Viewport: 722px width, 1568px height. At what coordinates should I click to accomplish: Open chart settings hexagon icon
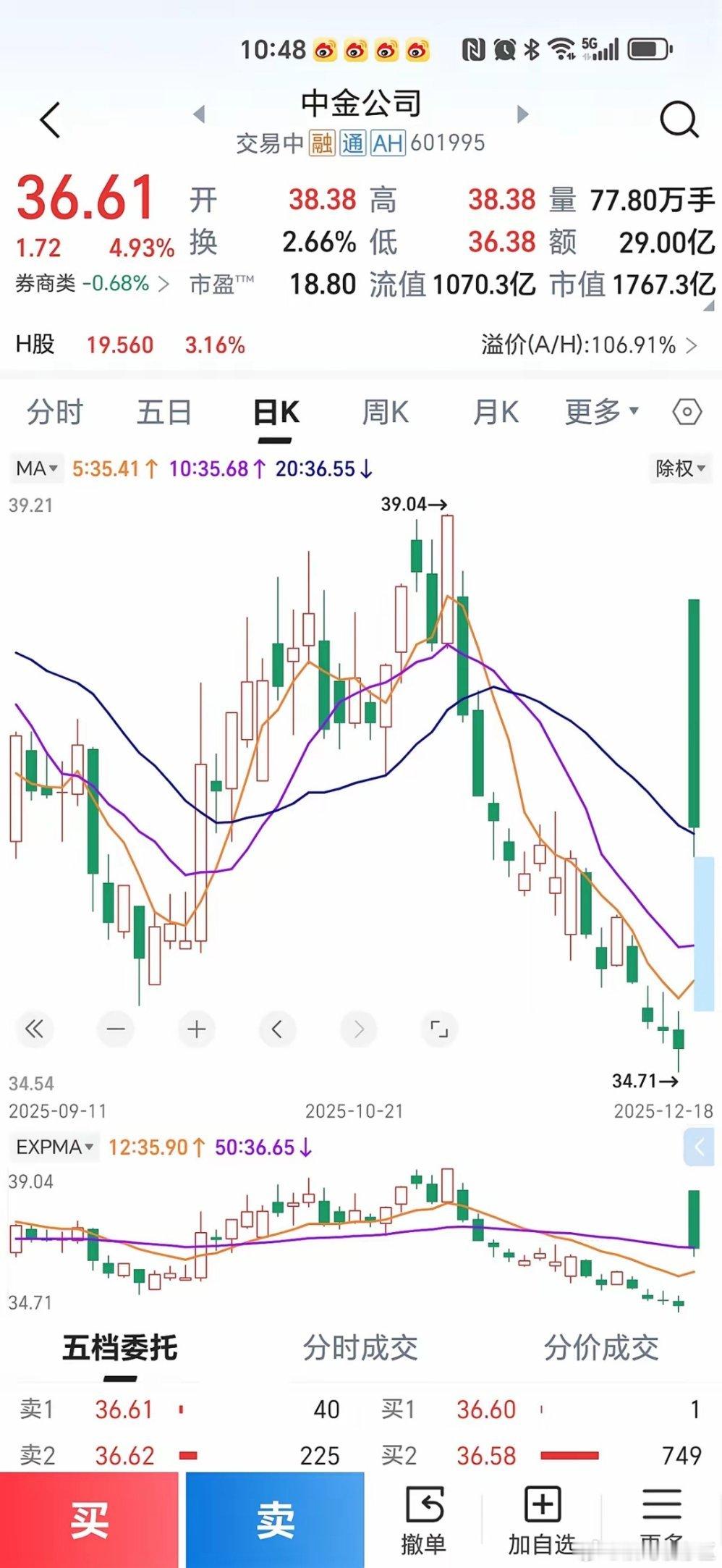point(687,413)
